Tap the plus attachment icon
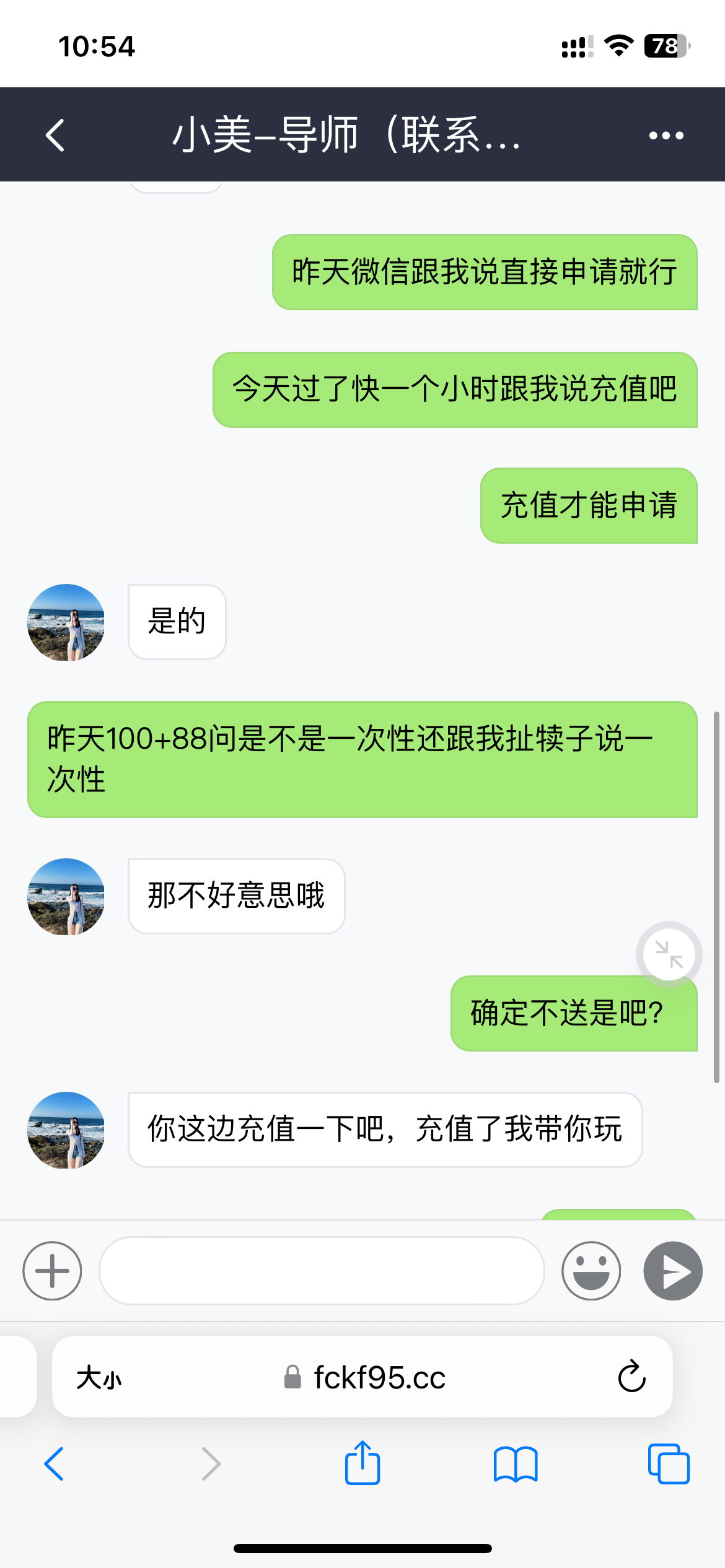 (x=52, y=1271)
